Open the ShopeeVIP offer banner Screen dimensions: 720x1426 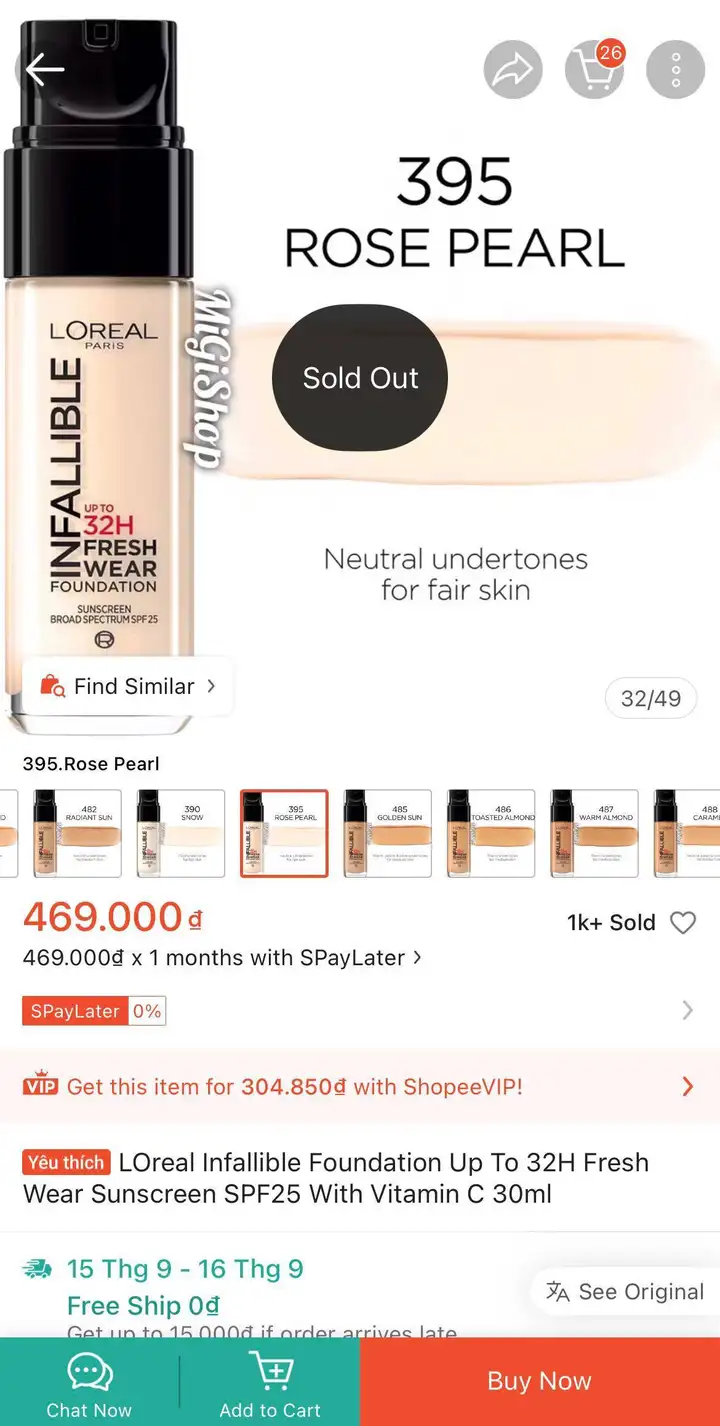click(x=360, y=1086)
